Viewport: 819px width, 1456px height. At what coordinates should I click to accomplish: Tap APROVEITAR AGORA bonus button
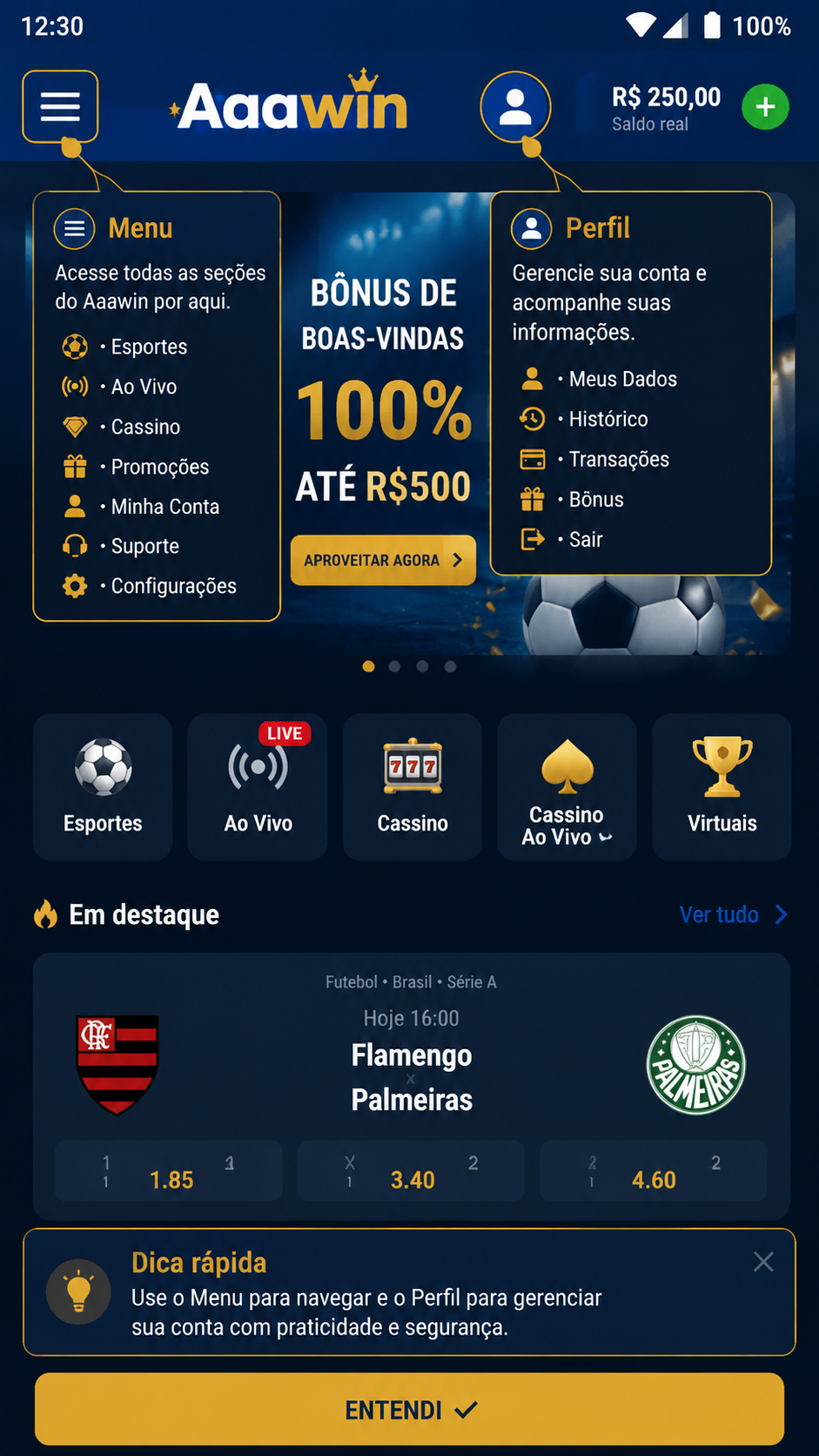383,560
